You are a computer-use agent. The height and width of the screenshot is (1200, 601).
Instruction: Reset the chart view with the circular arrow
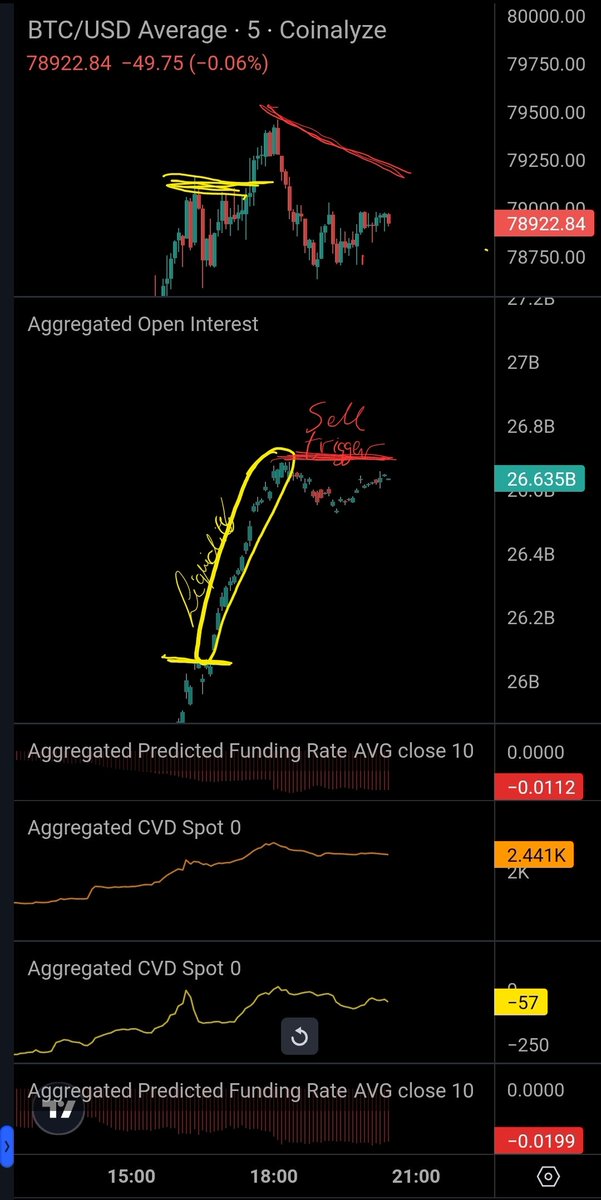(x=299, y=1038)
